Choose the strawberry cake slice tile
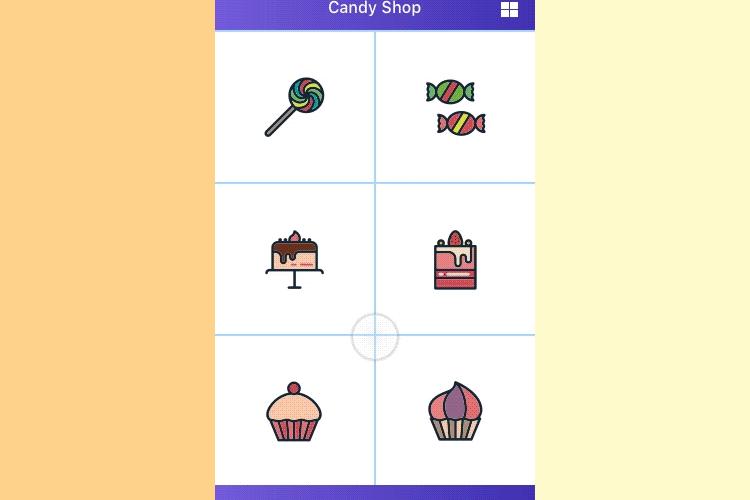The image size is (750, 500). [x=455, y=260]
